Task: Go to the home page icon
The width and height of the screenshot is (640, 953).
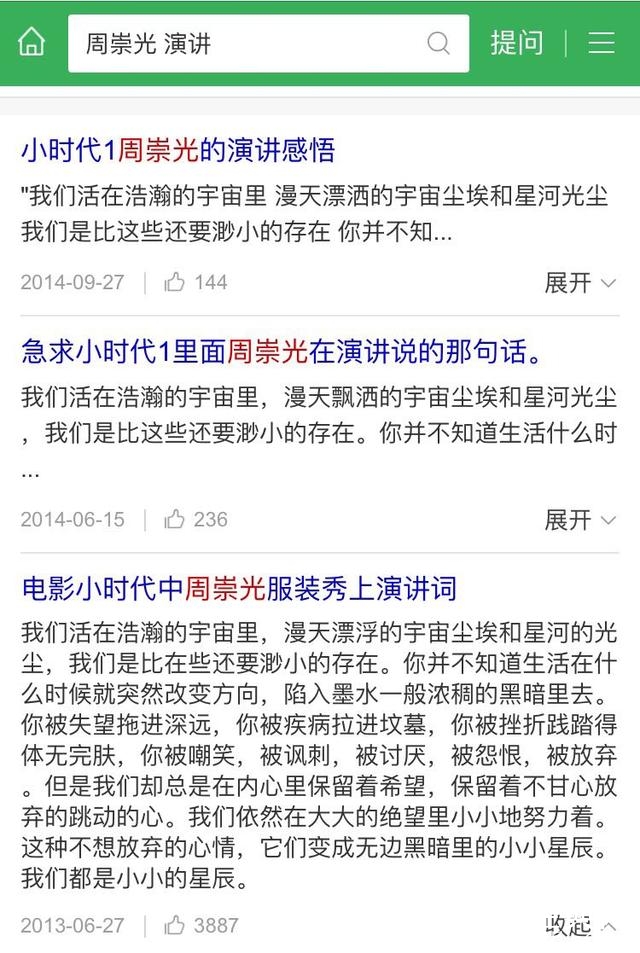Action: (x=32, y=43)
